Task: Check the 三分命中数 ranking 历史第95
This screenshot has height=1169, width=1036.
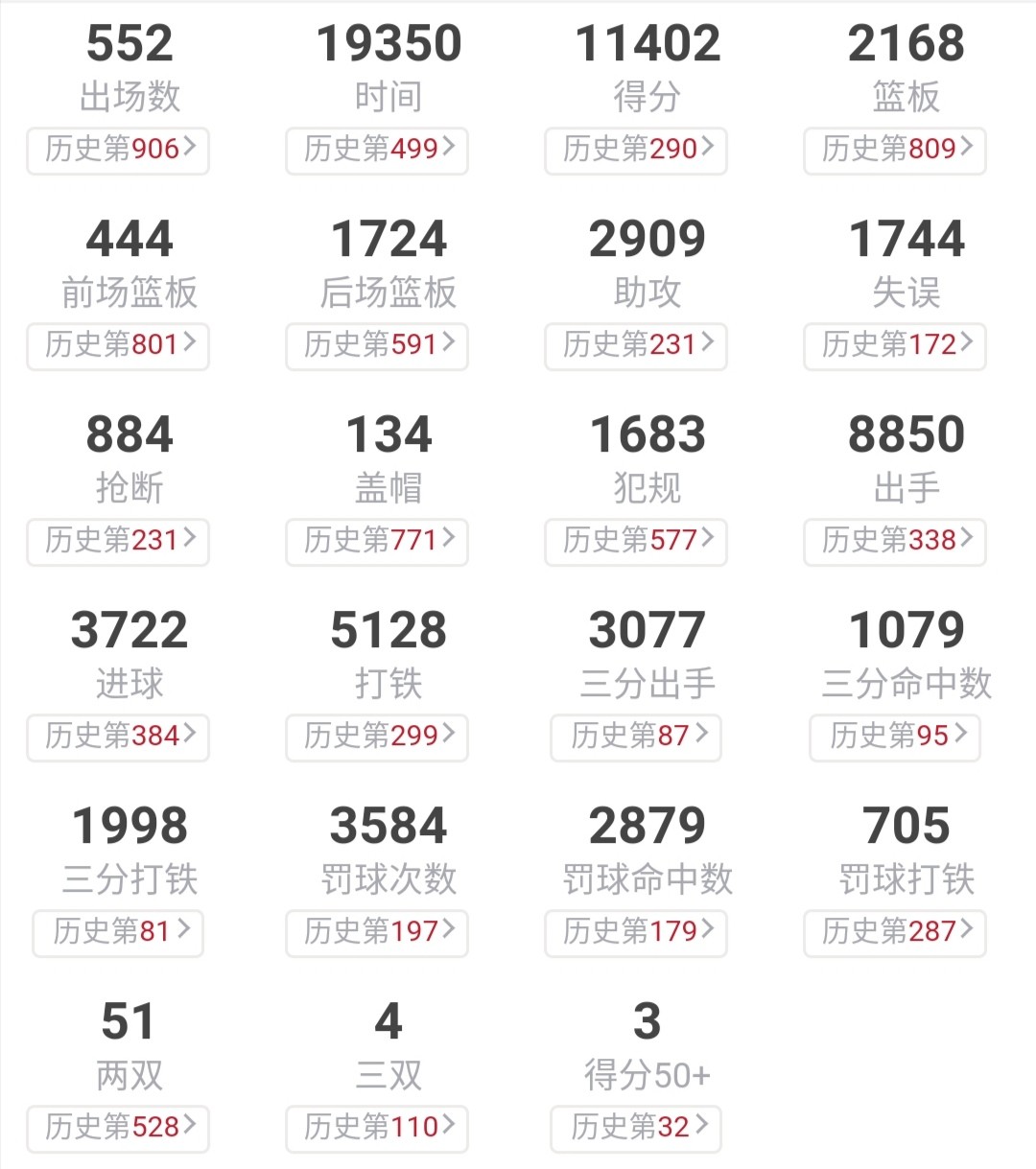Action: tap(895, 736)
